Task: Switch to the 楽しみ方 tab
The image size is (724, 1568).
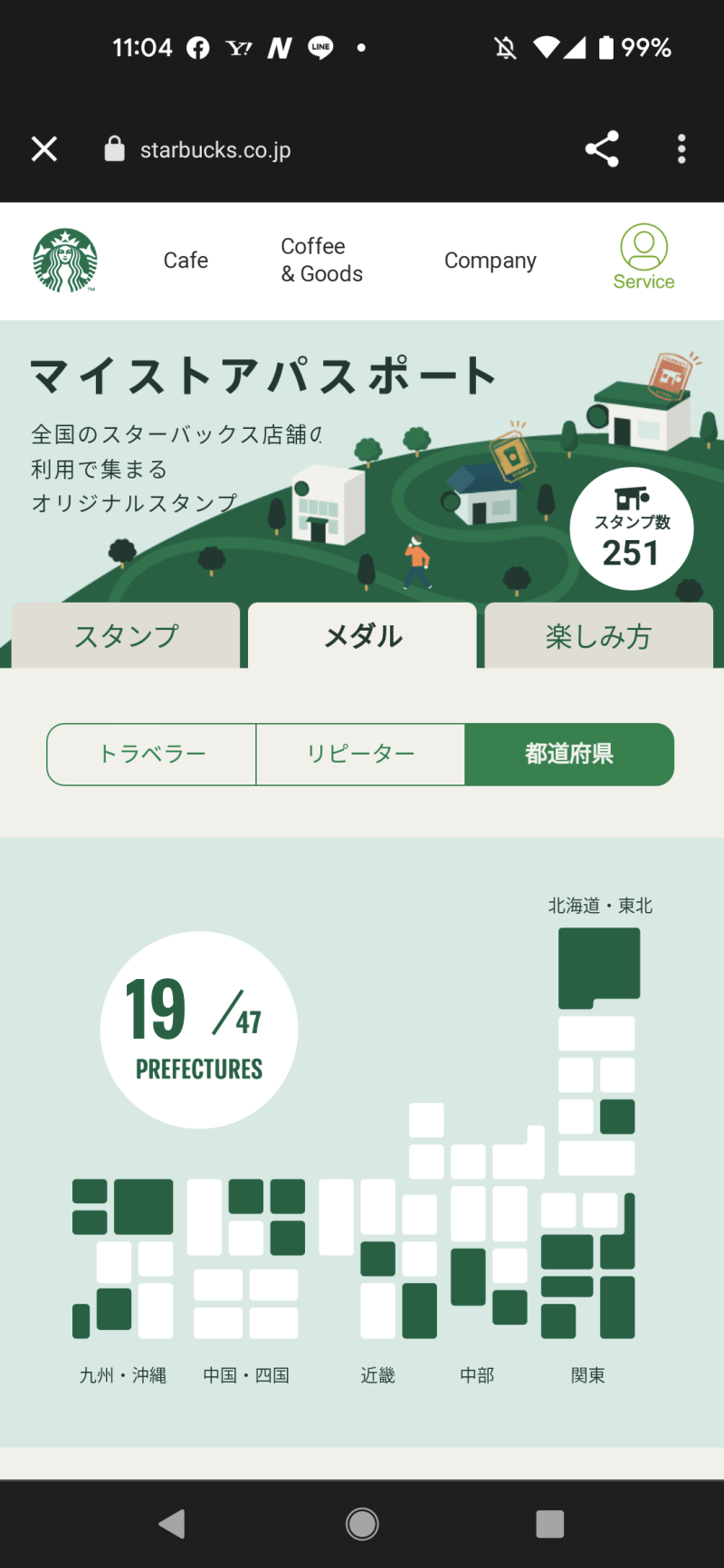Action: click(598, 636)
